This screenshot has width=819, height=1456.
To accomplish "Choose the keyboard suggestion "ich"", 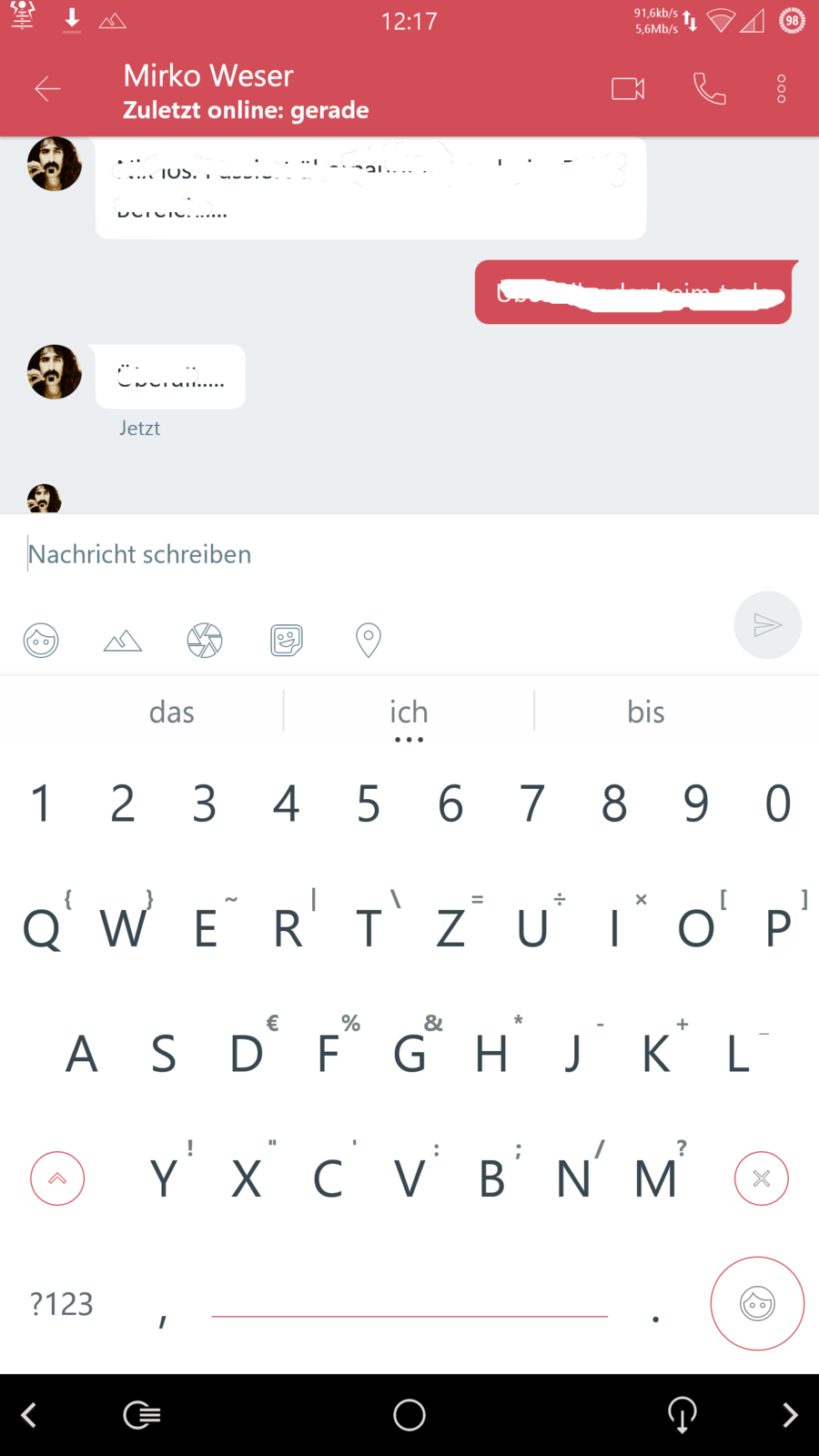I will (409, 712).
